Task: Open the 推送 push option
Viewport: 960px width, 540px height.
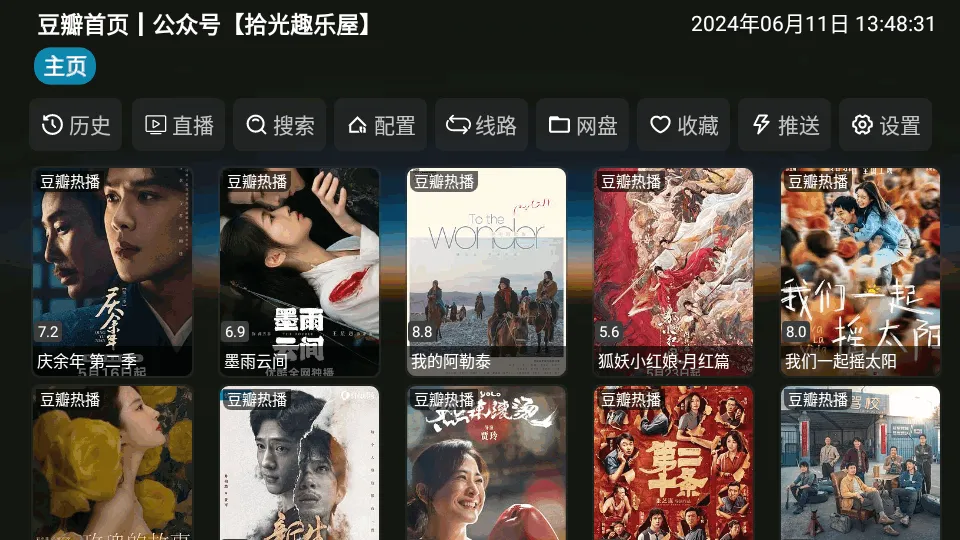Action: coord(785,125)
